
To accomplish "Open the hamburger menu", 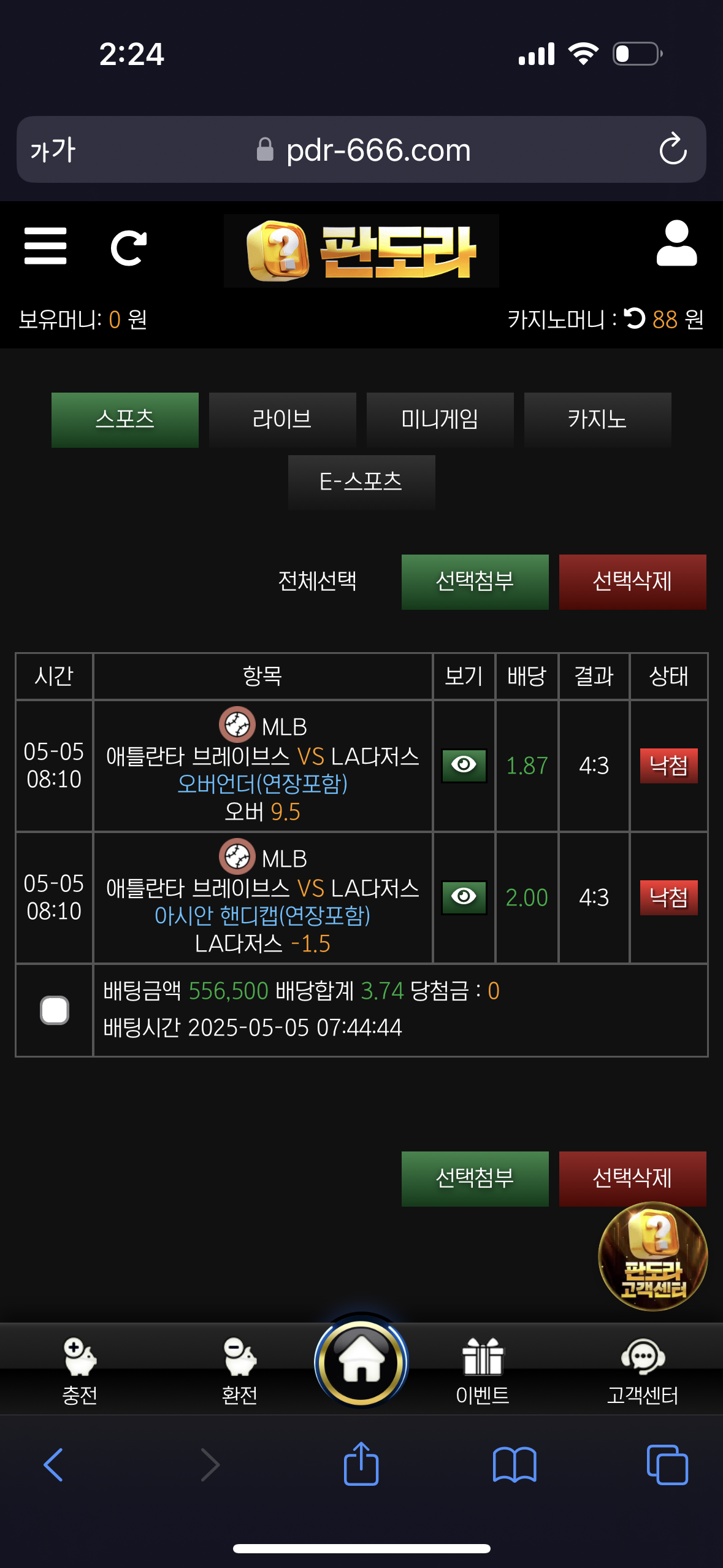I will pos(45,246).
